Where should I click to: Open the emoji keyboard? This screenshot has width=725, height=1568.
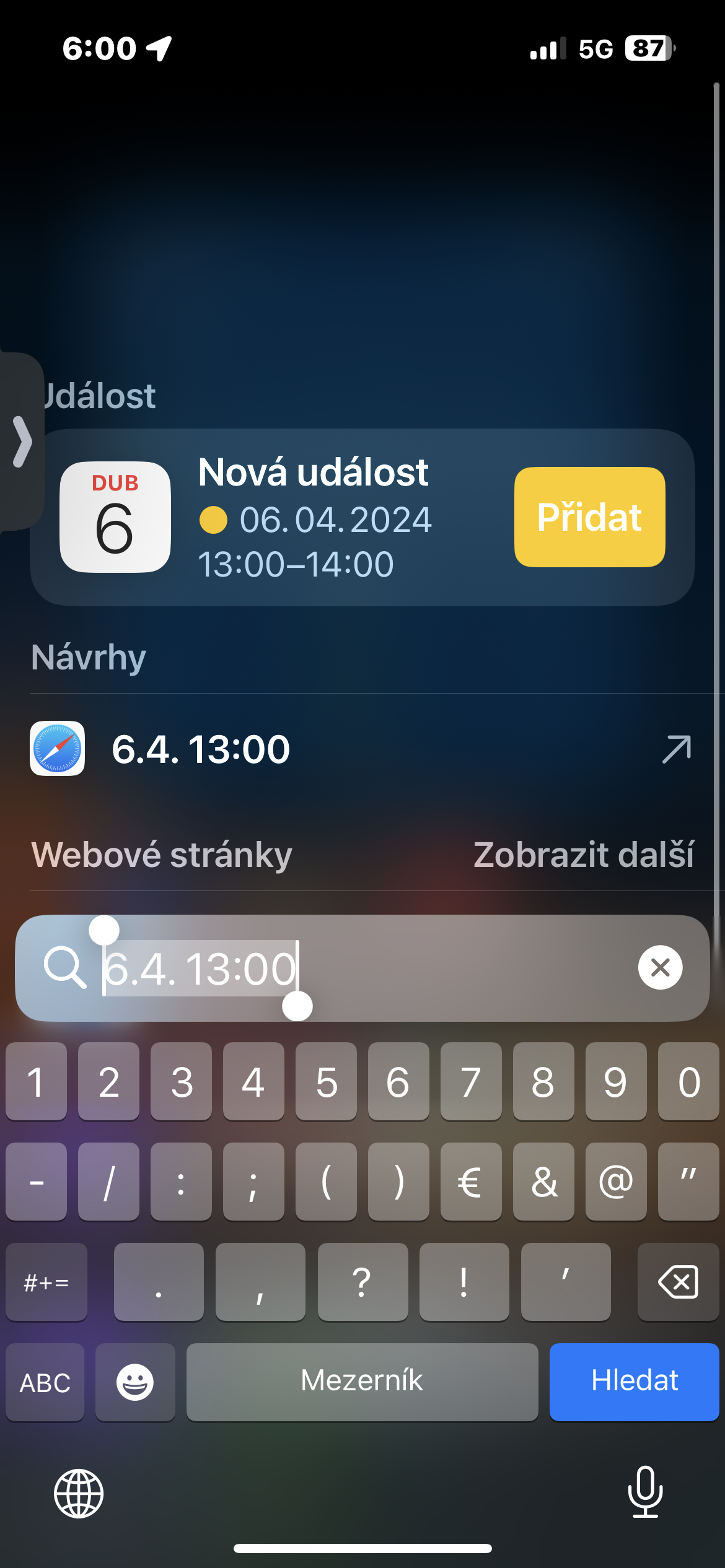click(x=135, y=1382)
